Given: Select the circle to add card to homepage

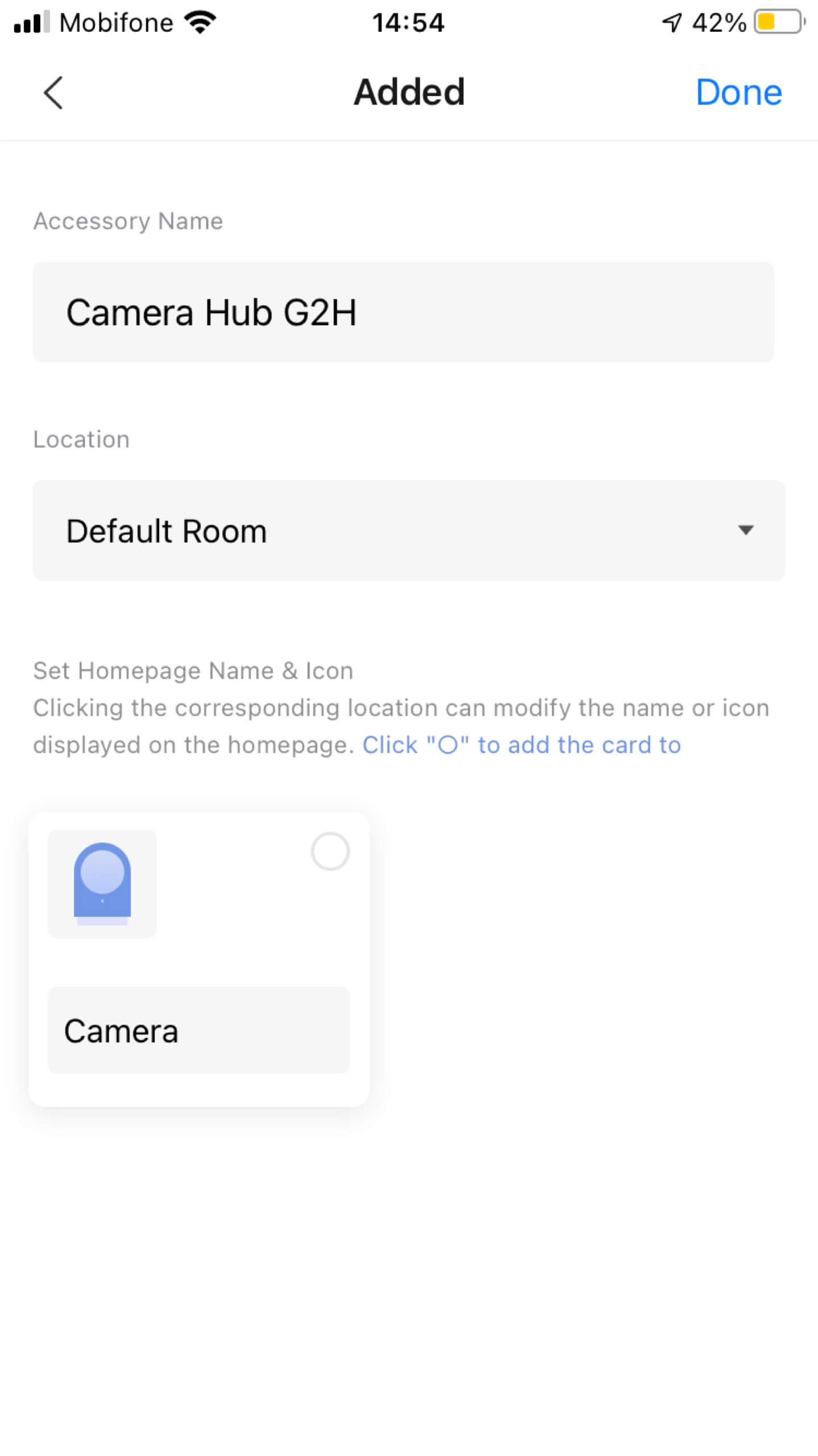Looking at the screenshot, I should click(330, 851).
